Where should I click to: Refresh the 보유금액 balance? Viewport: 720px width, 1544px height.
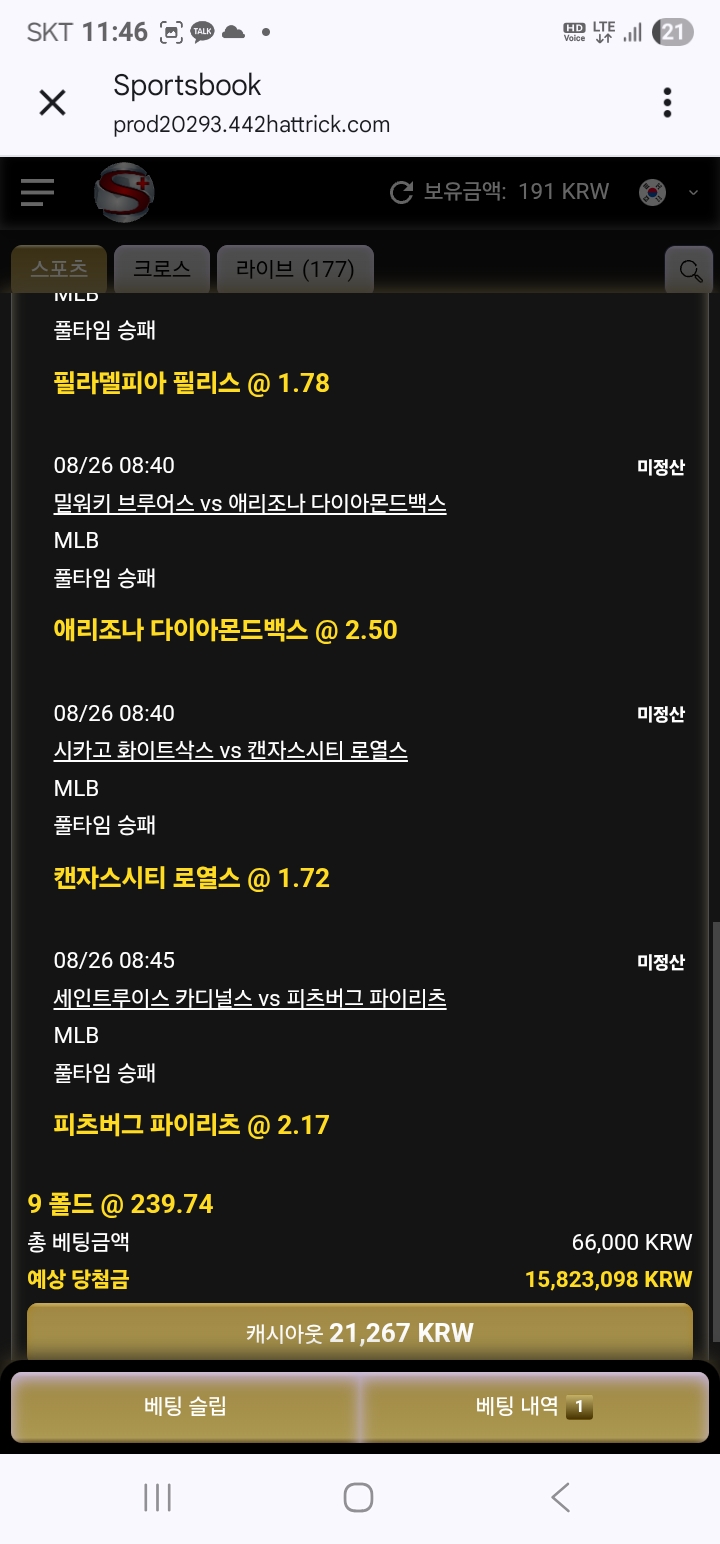(x=401, y=192)
